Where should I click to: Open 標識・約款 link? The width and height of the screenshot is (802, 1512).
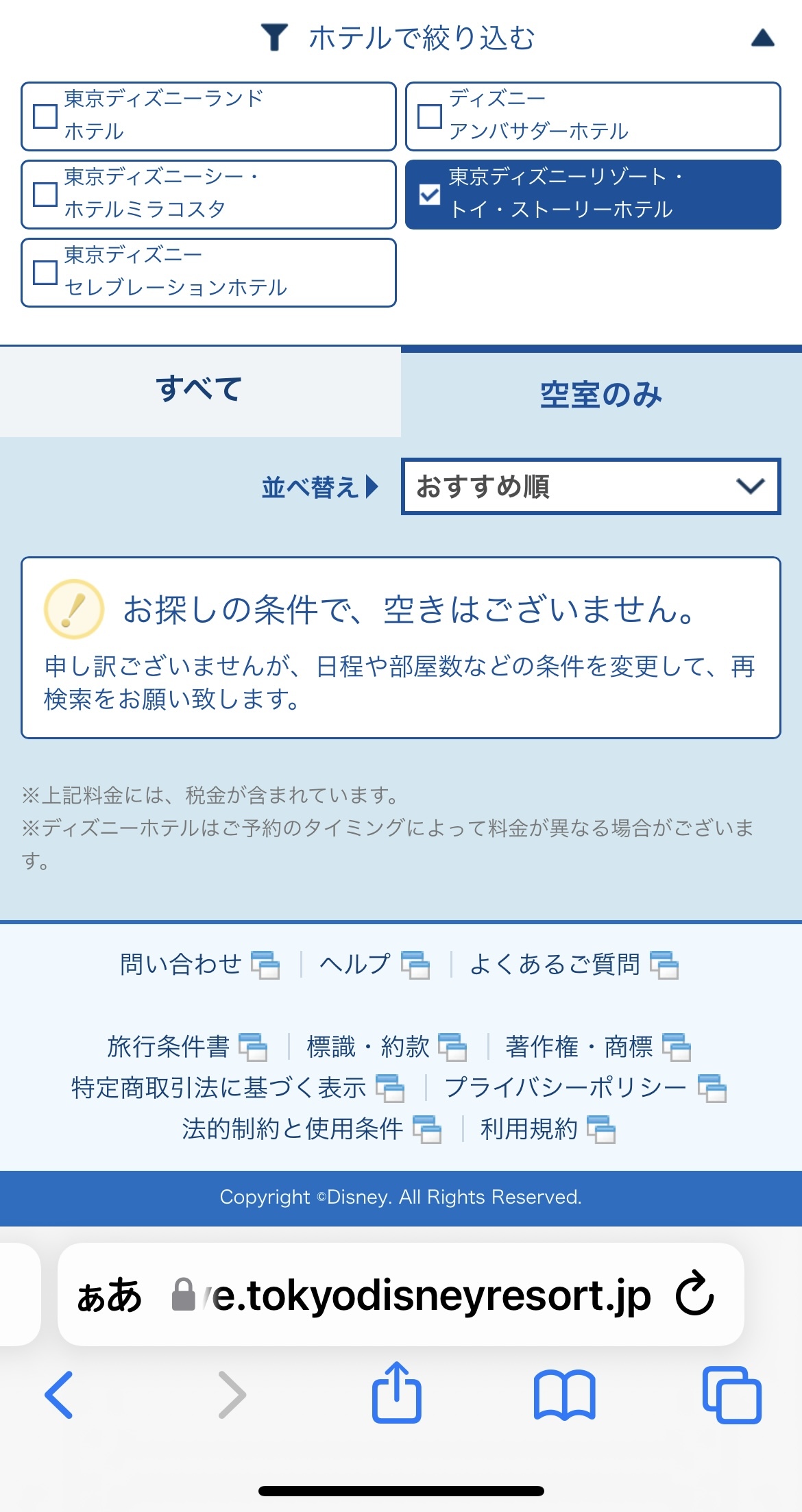368,1047
